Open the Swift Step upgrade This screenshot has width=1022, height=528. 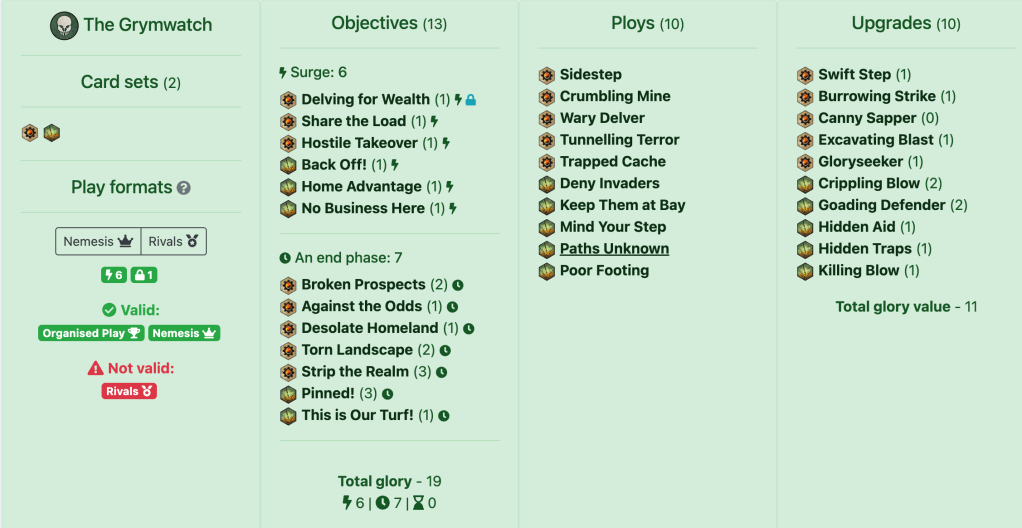[854, 75]
